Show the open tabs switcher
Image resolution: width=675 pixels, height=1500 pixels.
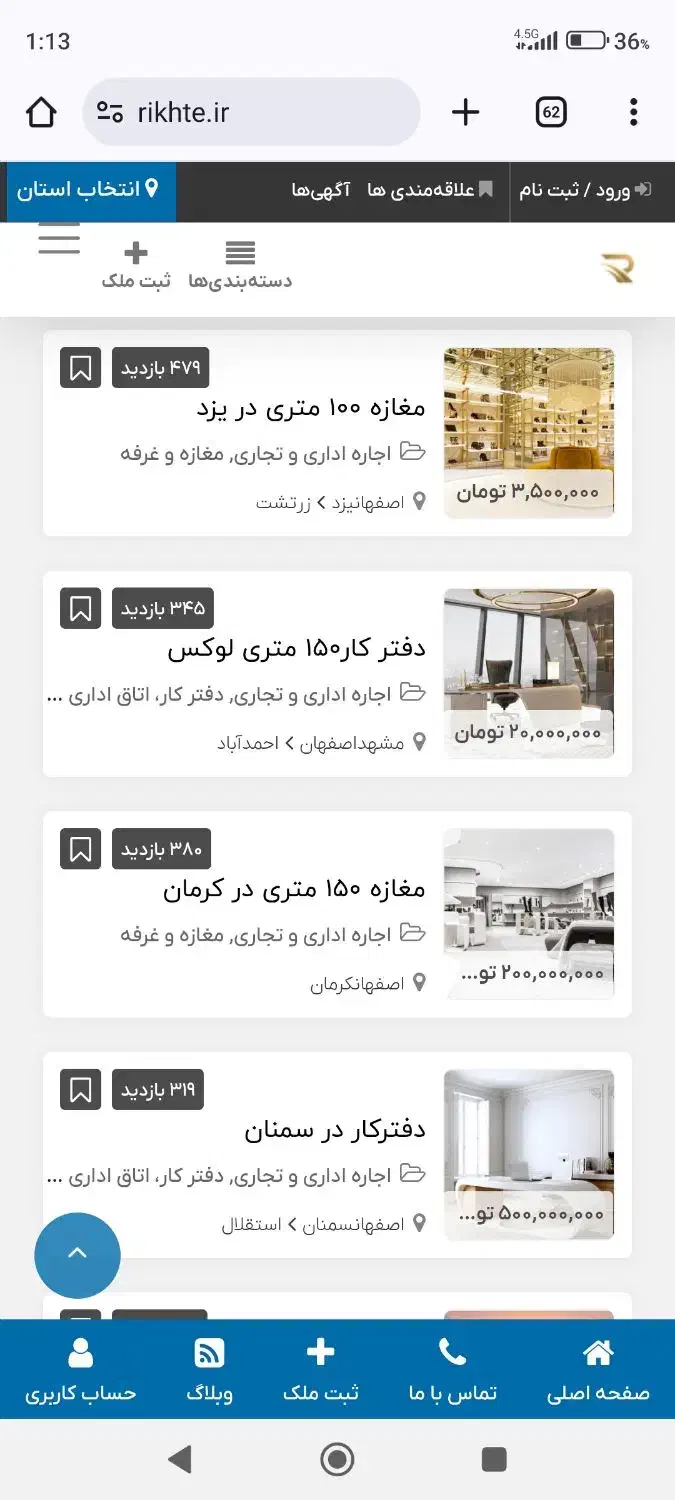[x=550, y=112]
